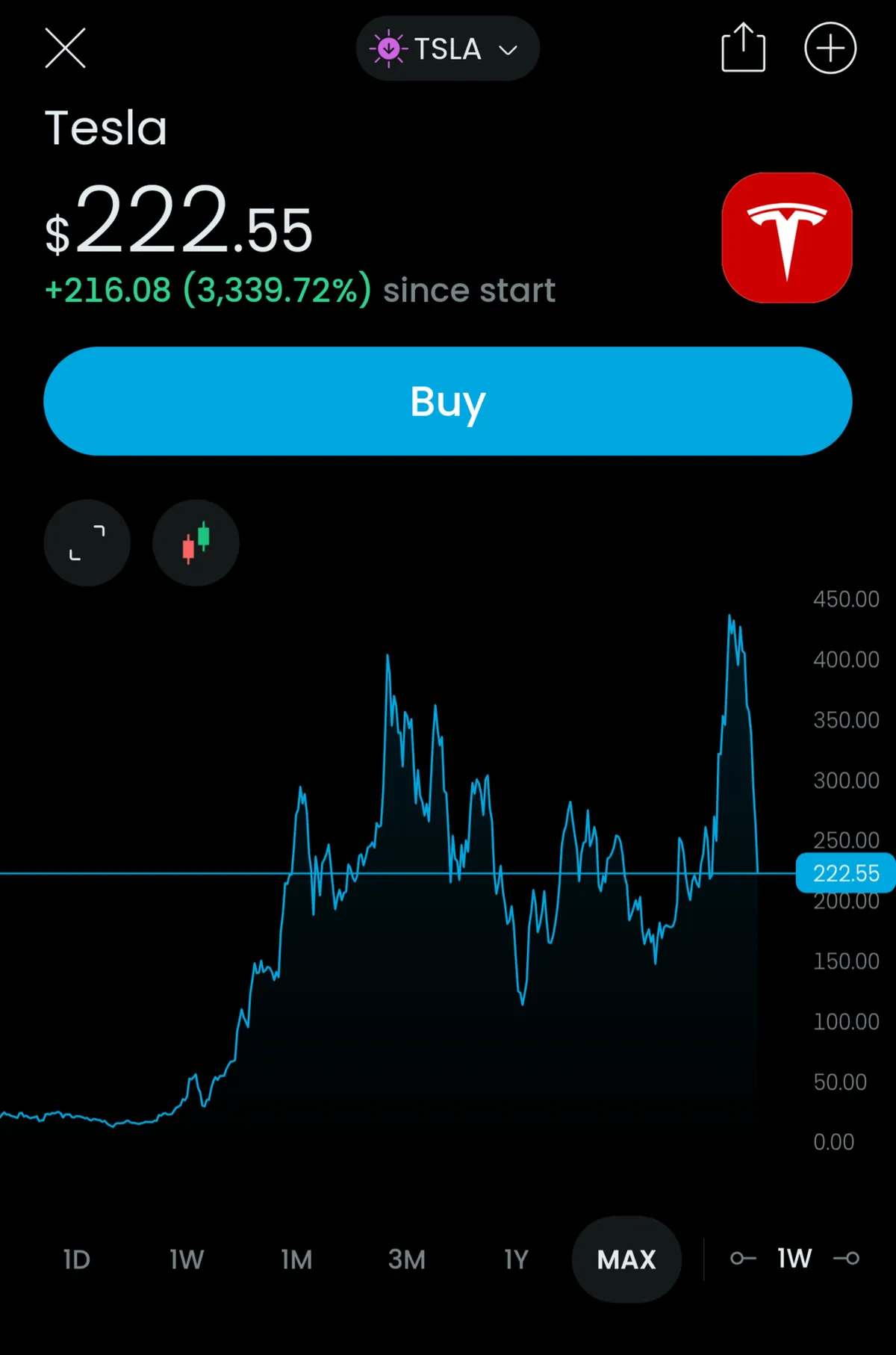Select the 1D time range

click(76, 1260)
